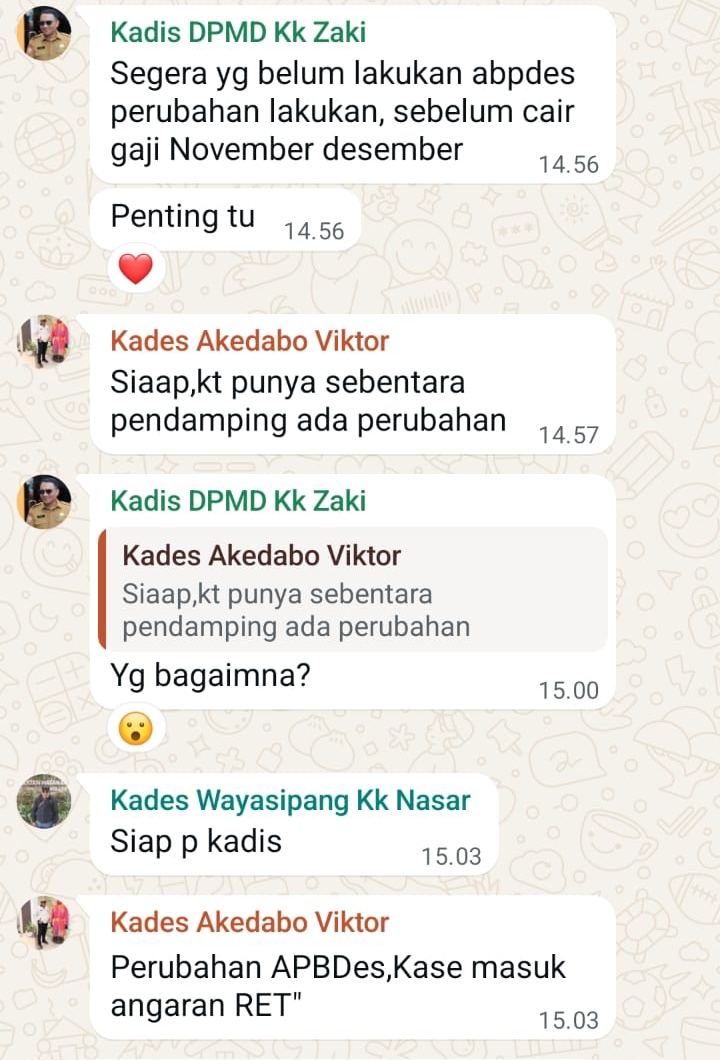Open Kadis DPMD Kk Zaki's avatar beside the "Yg bagaimna?" message
The width and height of the screenshot is (720, 1060).
[44, 501]
